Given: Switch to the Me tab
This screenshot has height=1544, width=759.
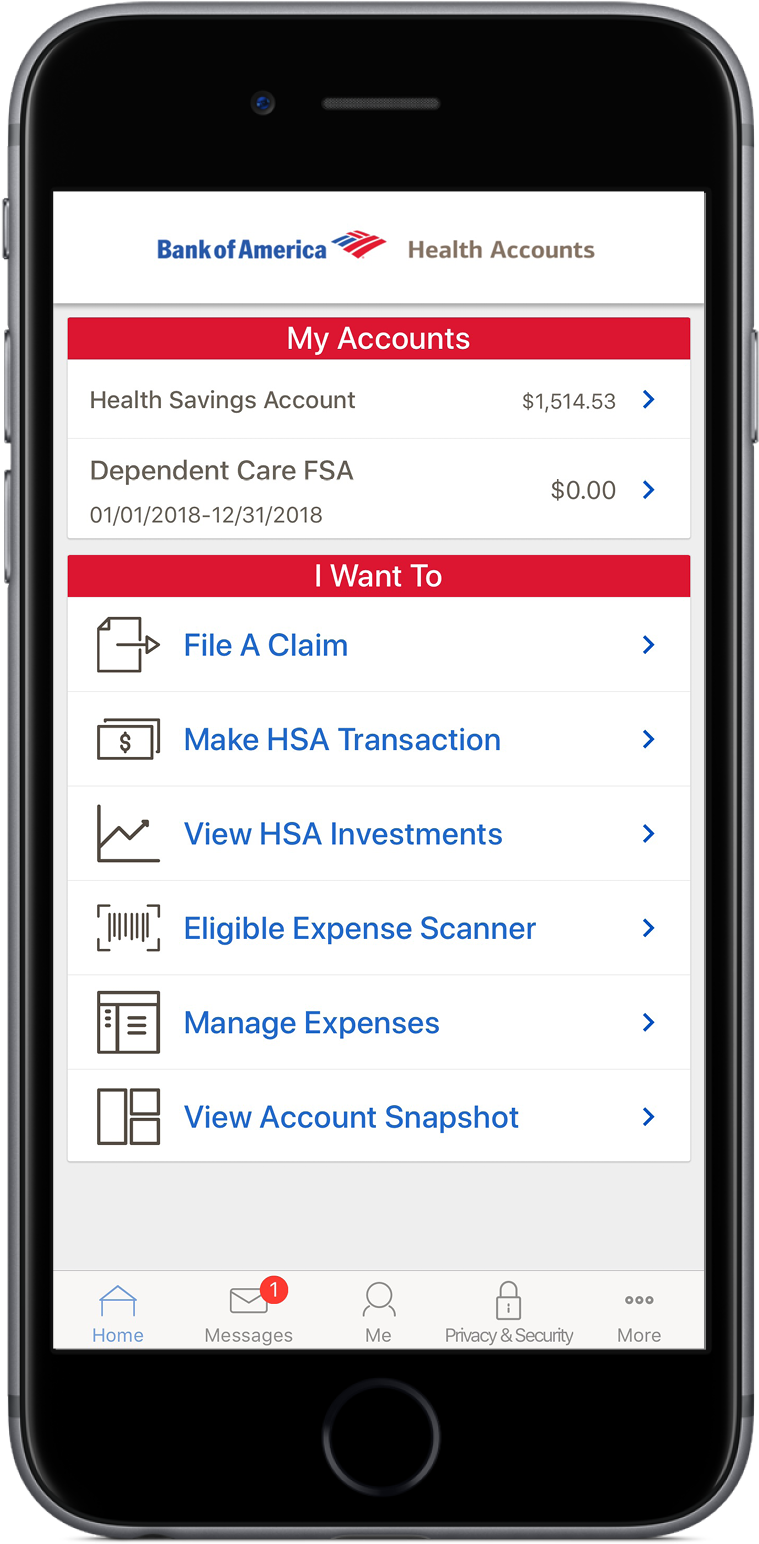Looking at the screenshot, I should (x=378, y=1313).
